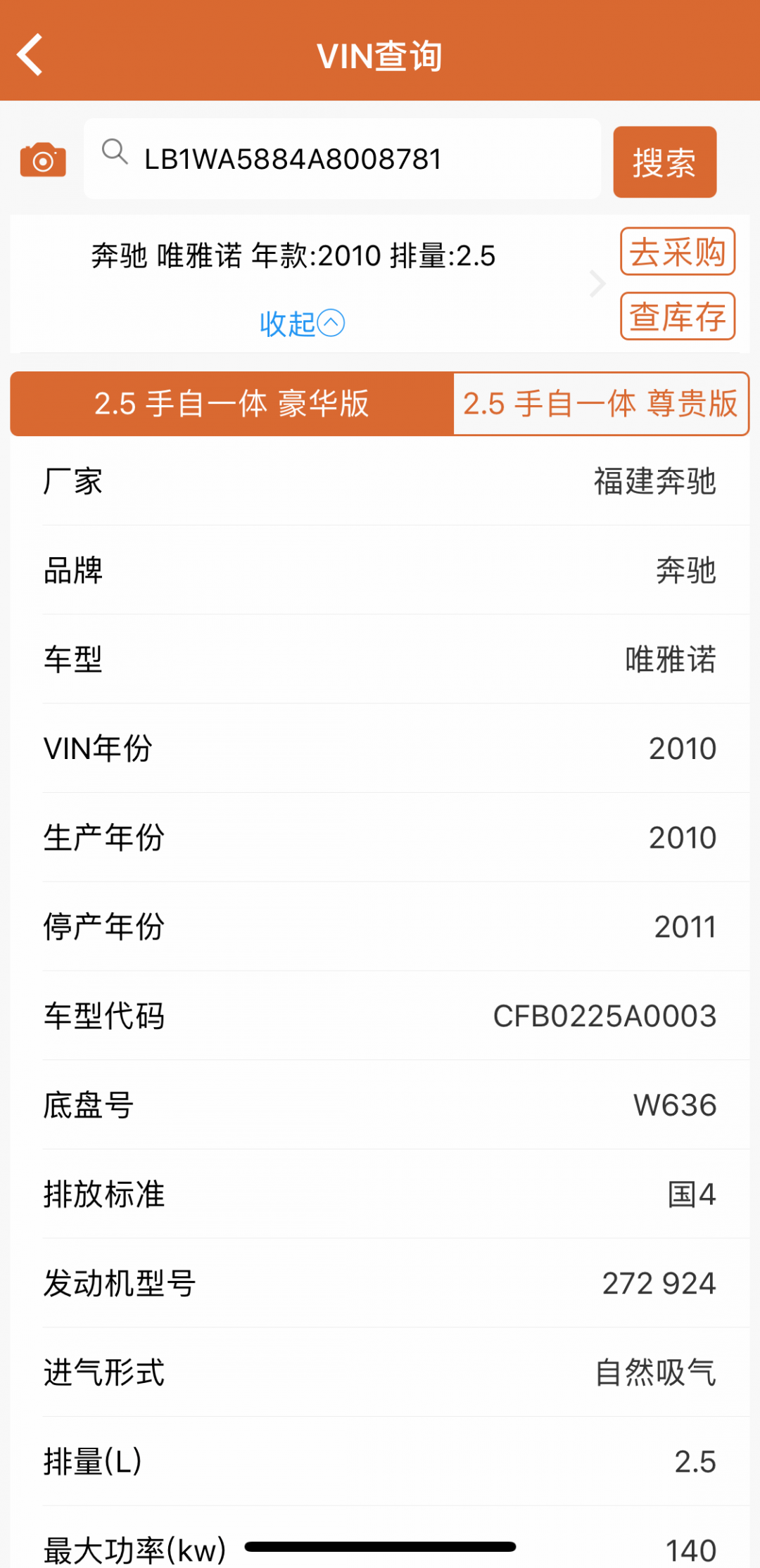The height and width of the screenshot is (1568, 760).
Task: Select the 排放标准 row showing 国4
Action: tap(380, 1194)
